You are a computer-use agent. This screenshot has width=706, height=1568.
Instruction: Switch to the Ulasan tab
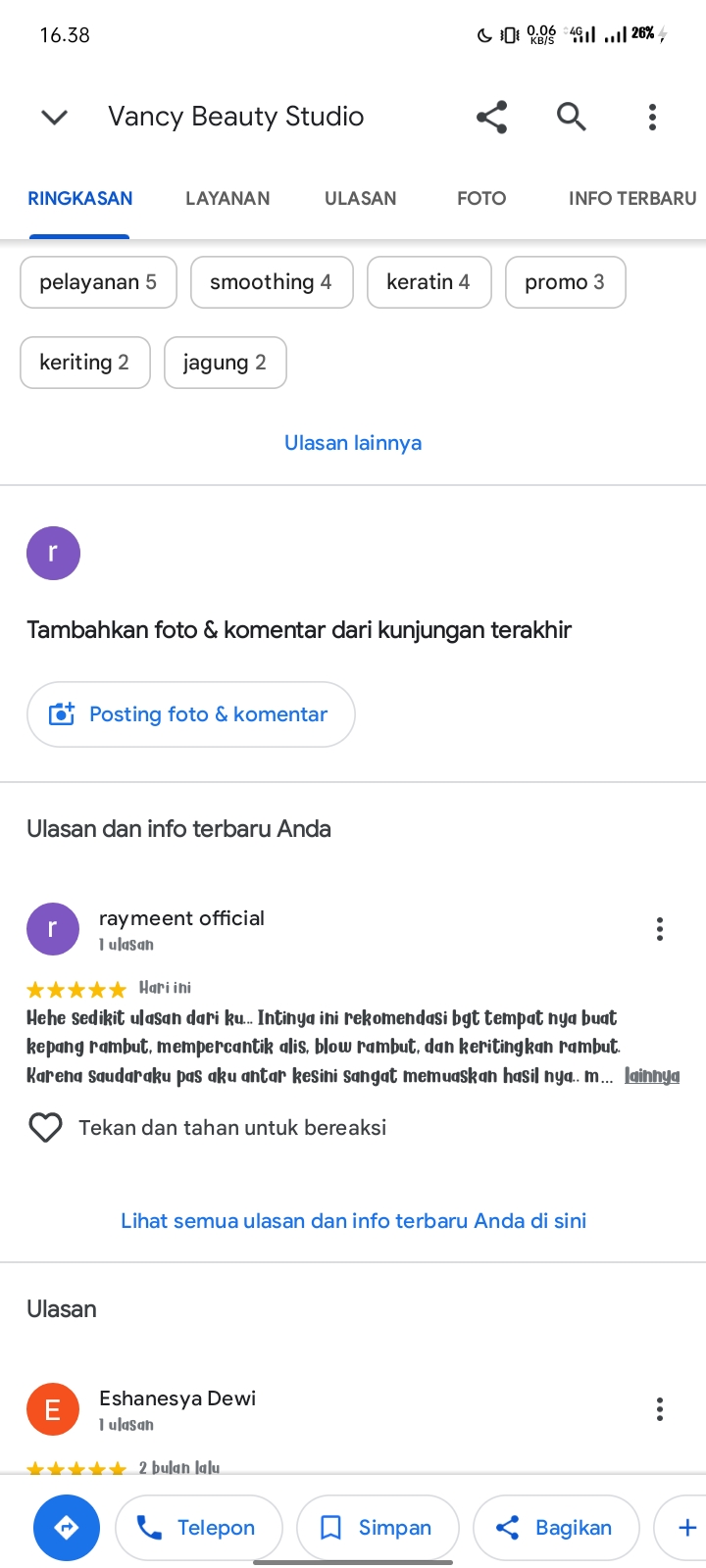[361, 198]
